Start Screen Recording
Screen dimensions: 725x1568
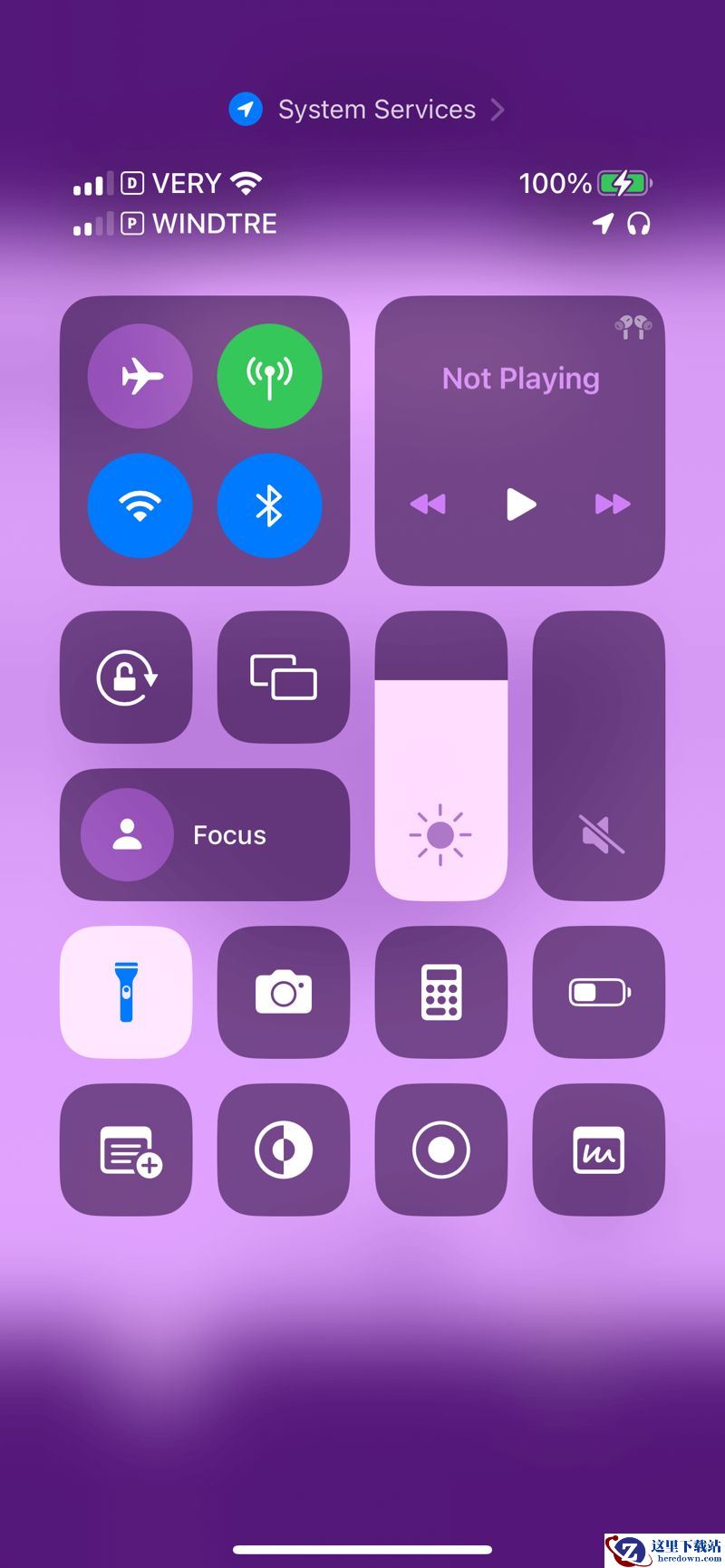(441, 1150)
